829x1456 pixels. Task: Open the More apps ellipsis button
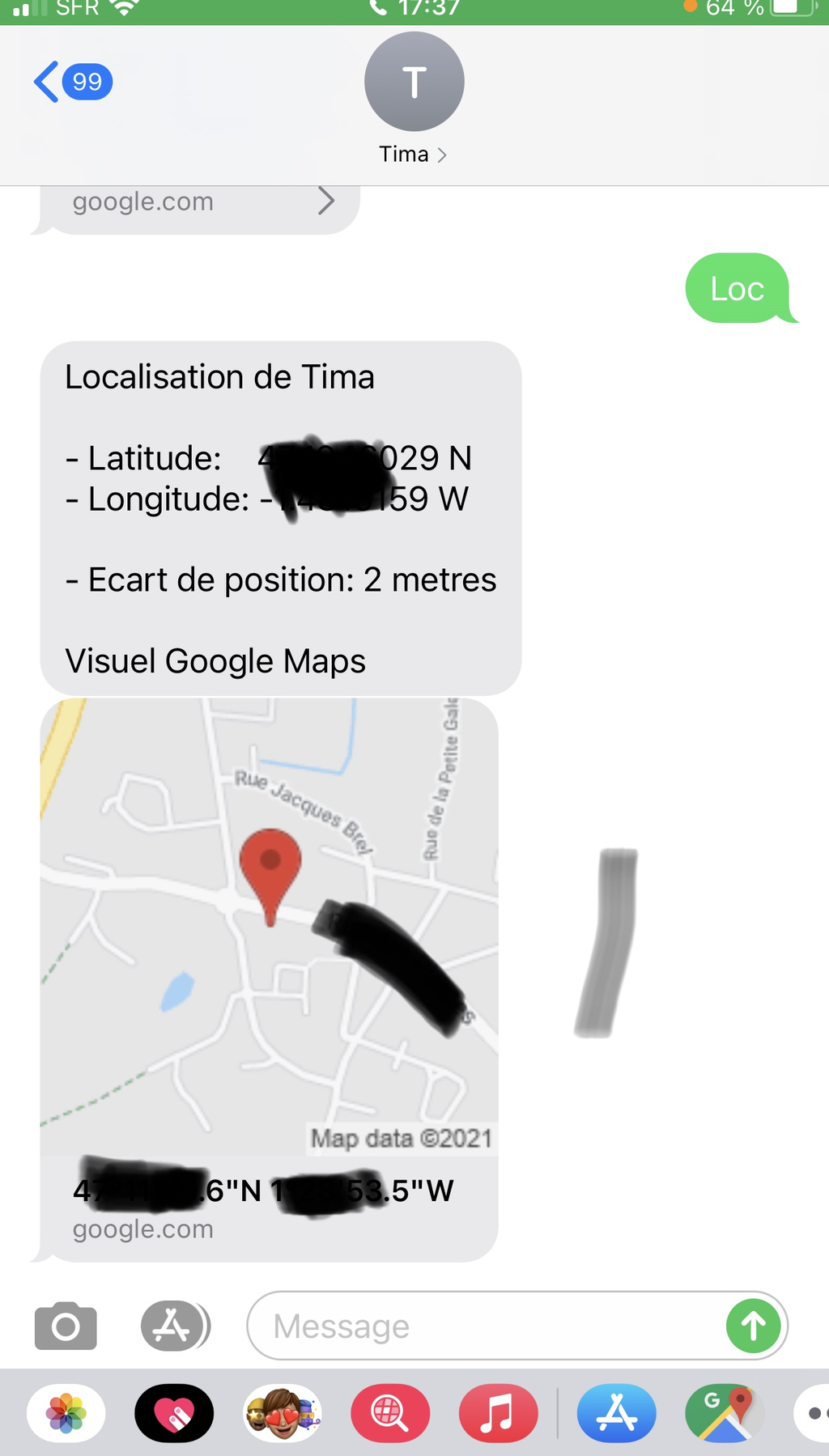[812, 1413]
